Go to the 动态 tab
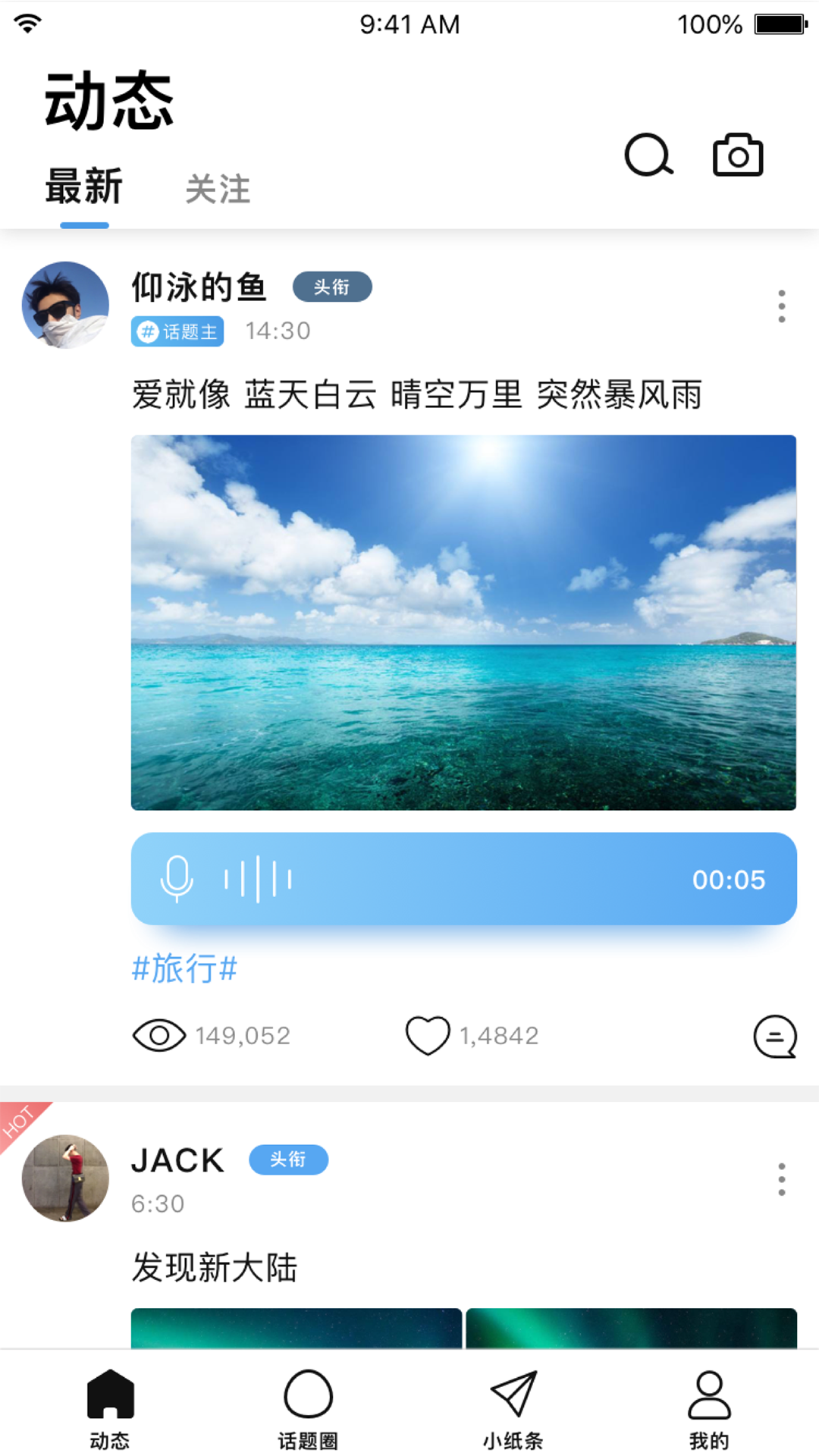Image resolution: width=819 pixels, height=1456 pixels. (x=110, y=1409)
